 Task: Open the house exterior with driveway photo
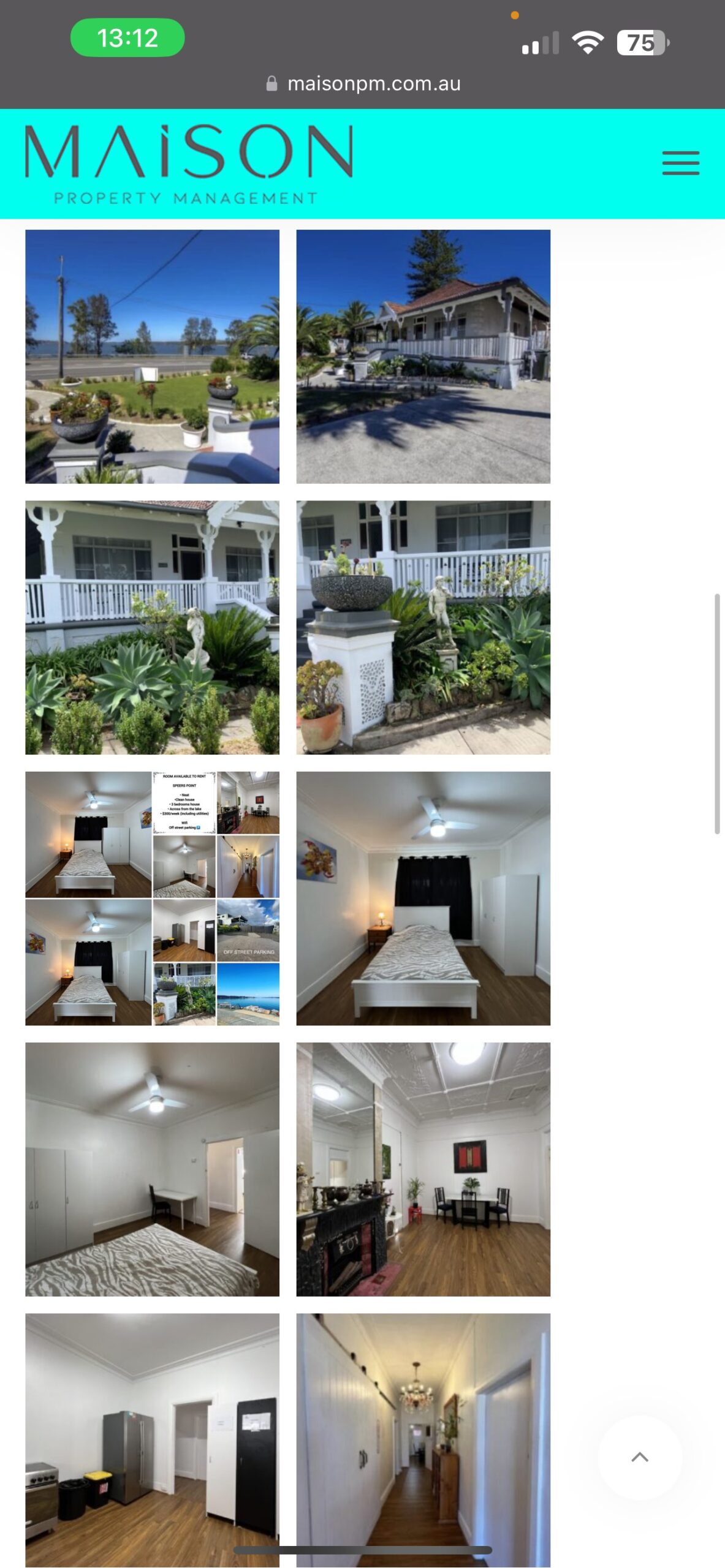[x=423, y=356]
